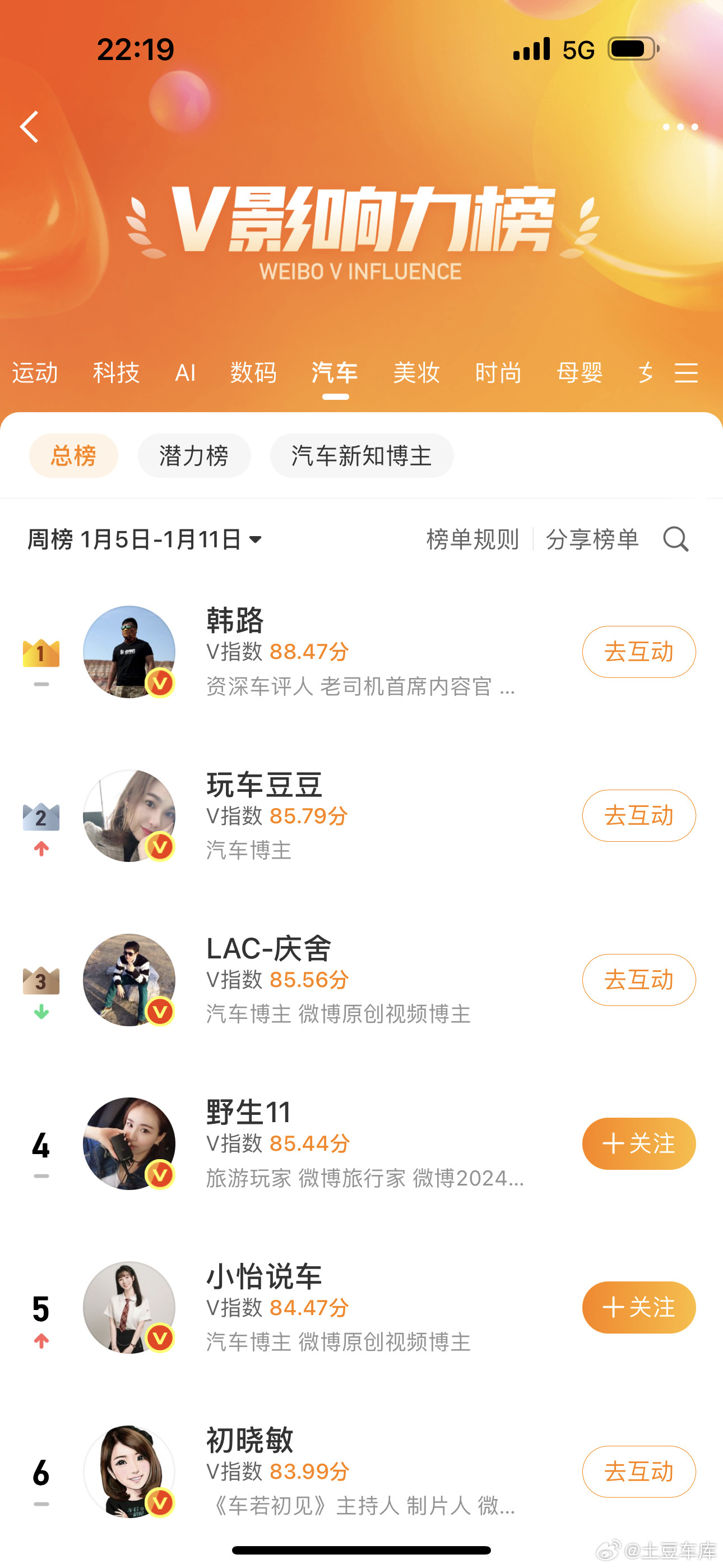Switch to the 潜力榜 filter
This screenshot has height=1568, width=723.
pos(194,455)
